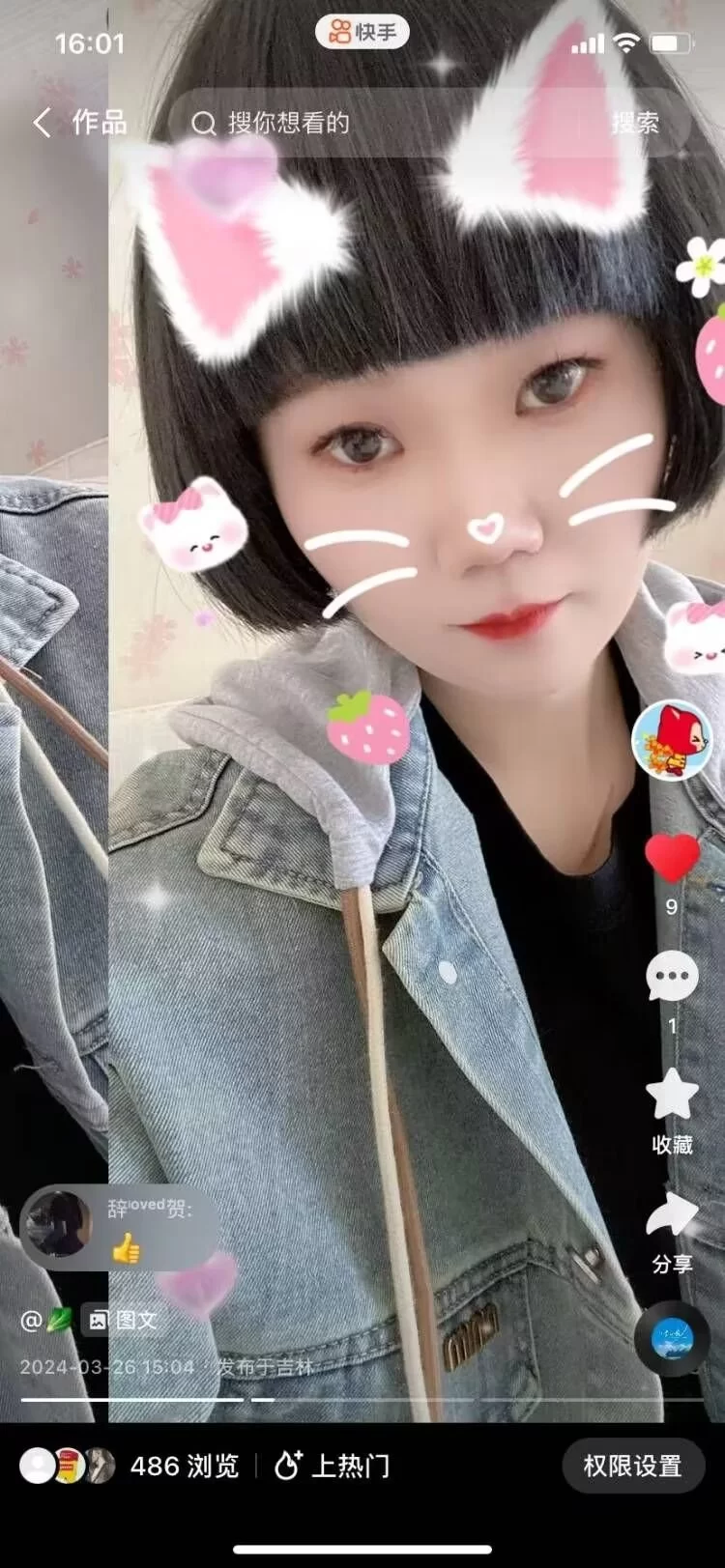
Task: Tap the 搜索 button
Action: [x=635, y=123]
